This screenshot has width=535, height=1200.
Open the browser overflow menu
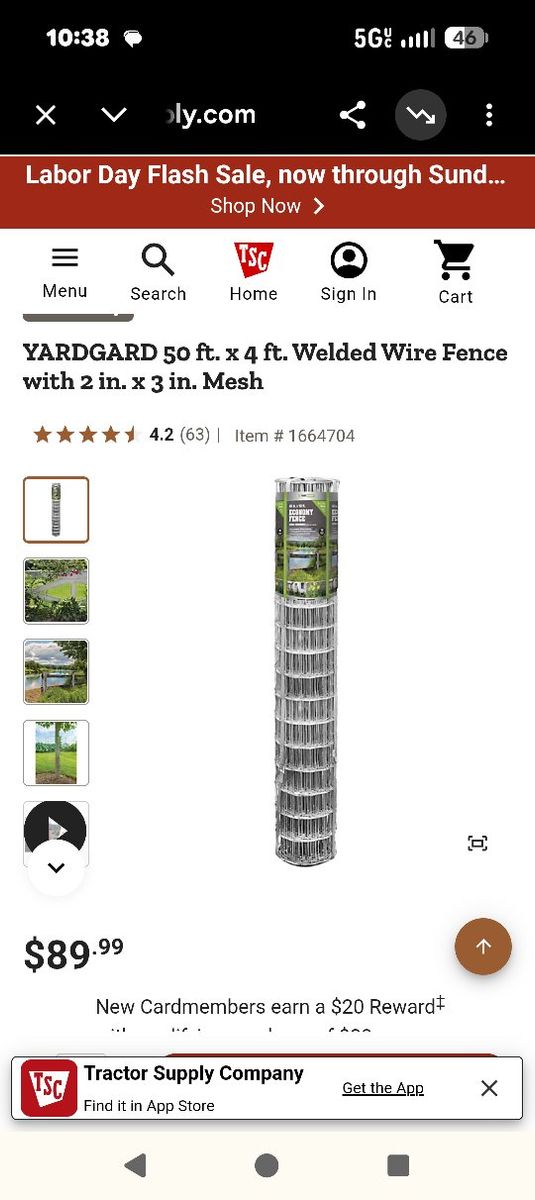(x=489, y=115)
